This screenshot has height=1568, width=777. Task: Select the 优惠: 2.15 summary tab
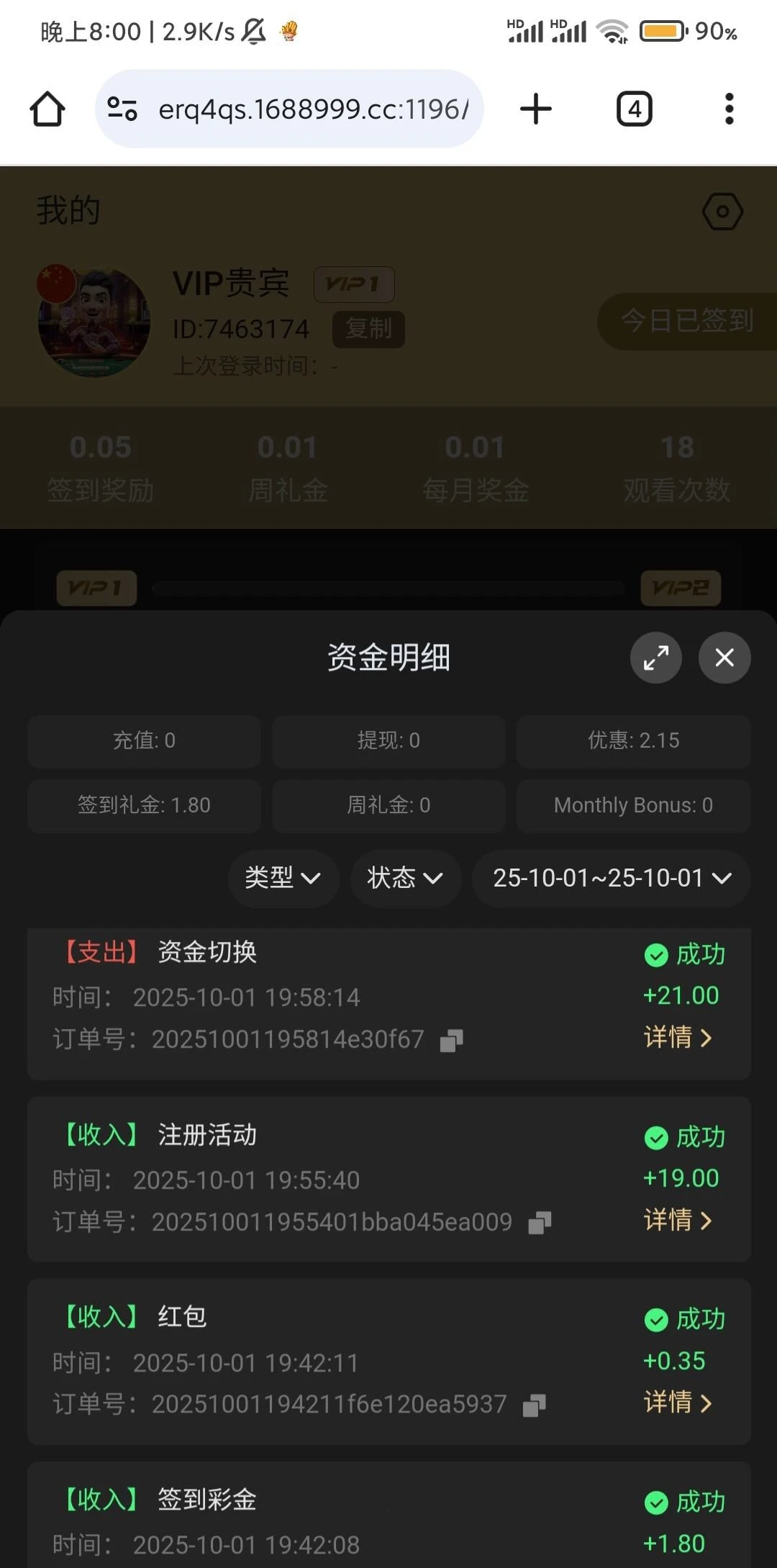click(632, 741)
